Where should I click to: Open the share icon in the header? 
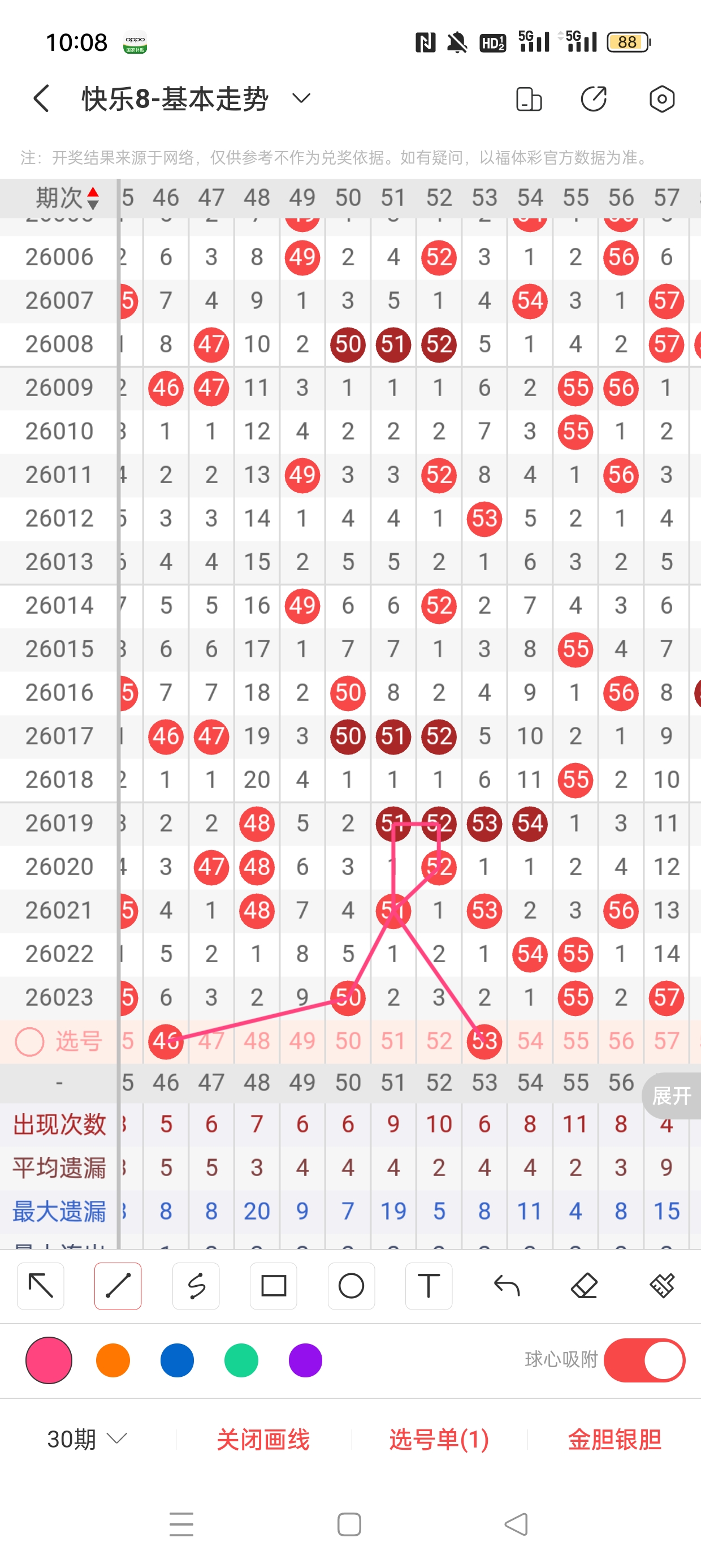(593, 99)
